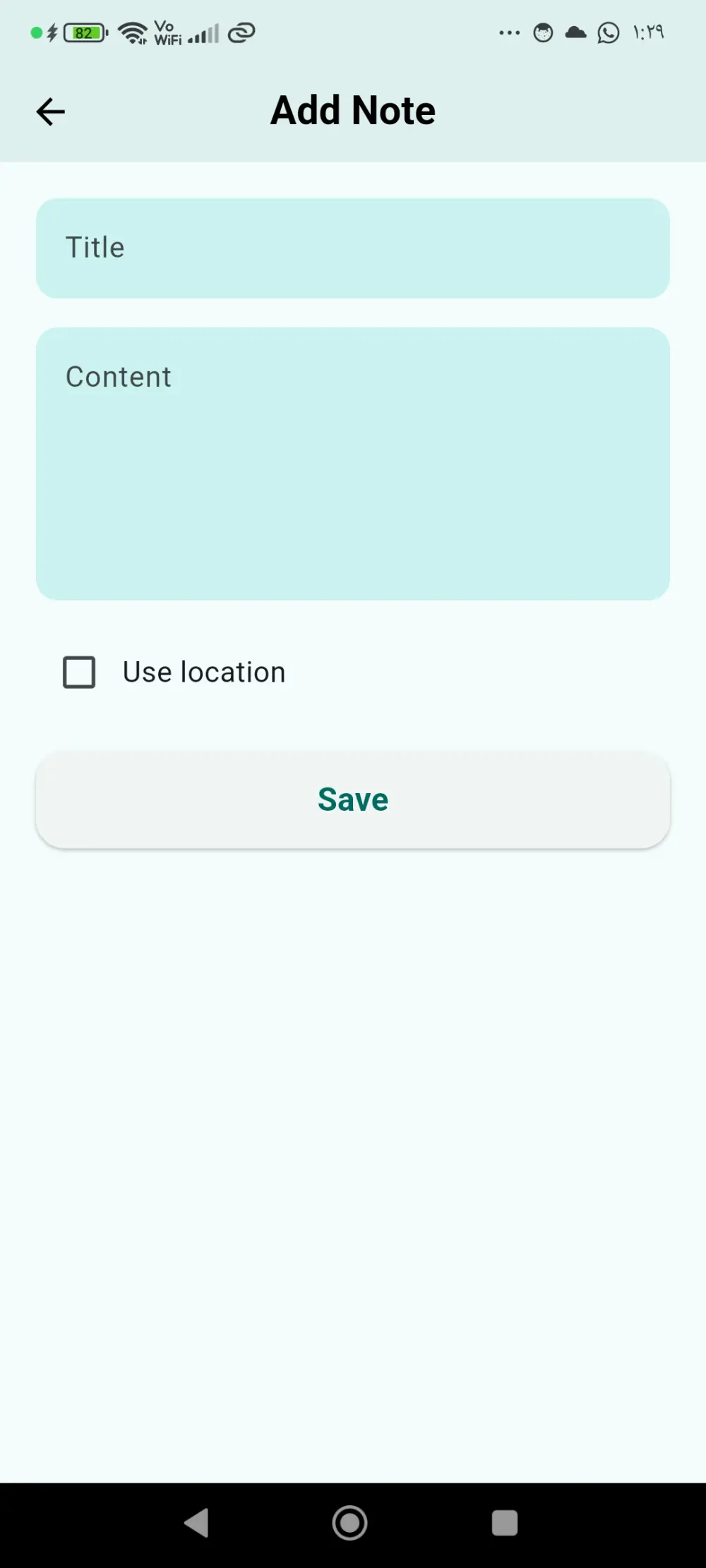
Task: Click inside the Content text area
Action: 353,462
